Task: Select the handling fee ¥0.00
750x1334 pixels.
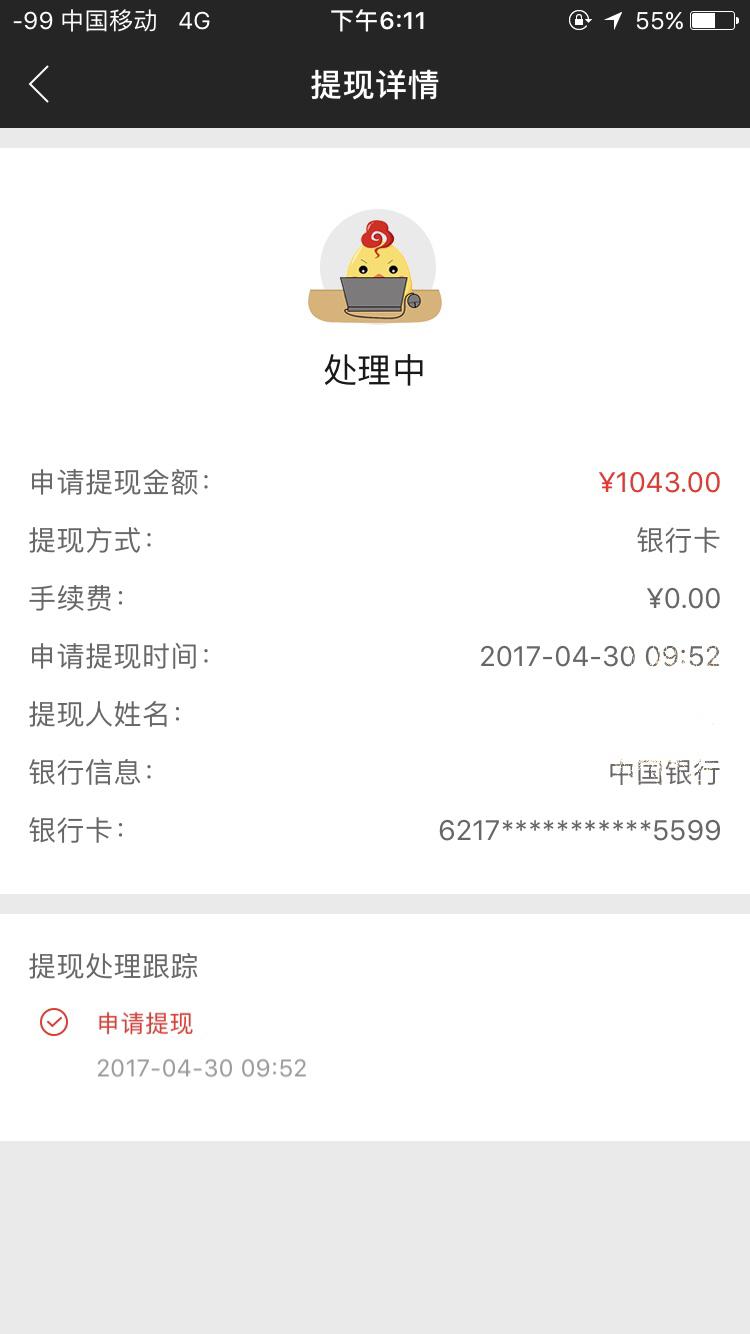Action: tap(685, 598)
